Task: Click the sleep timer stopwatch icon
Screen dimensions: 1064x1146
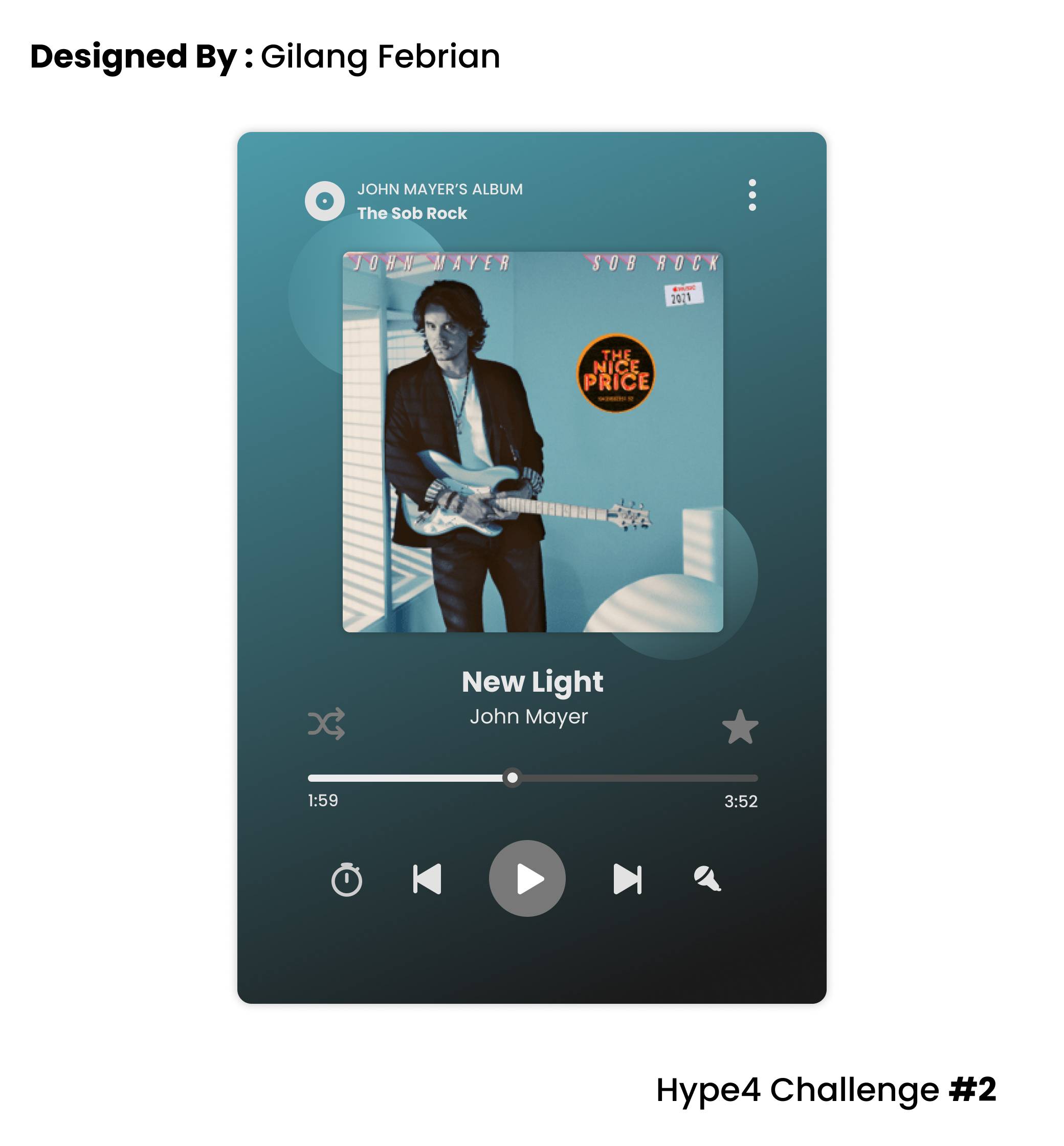Action: coord(347,878)
